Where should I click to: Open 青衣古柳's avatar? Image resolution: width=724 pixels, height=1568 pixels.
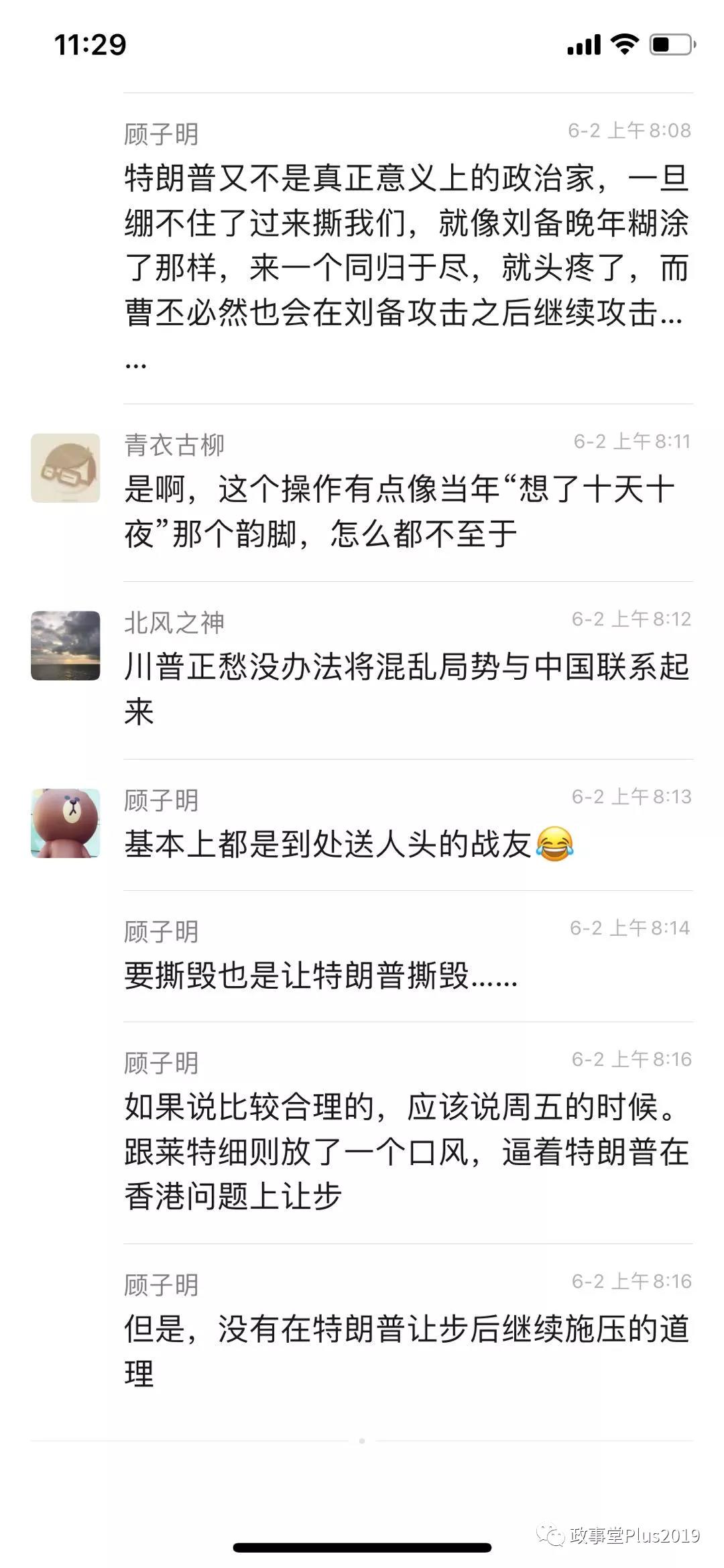pyautogui.click(x=66, y=468)
